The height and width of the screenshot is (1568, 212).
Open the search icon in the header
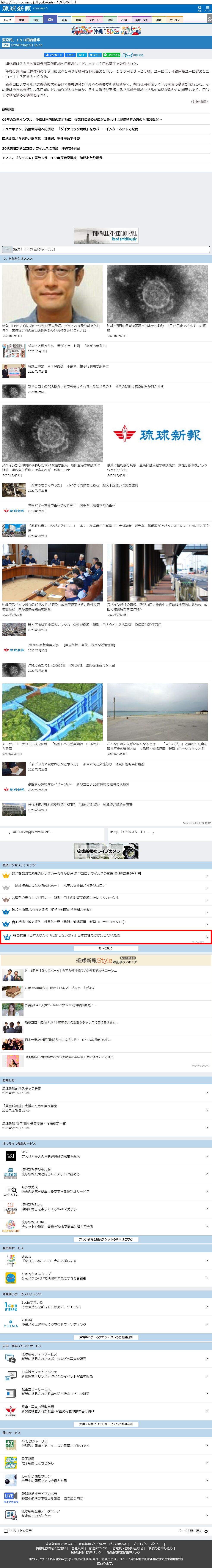pyautogui.click(x=199, y=8)
